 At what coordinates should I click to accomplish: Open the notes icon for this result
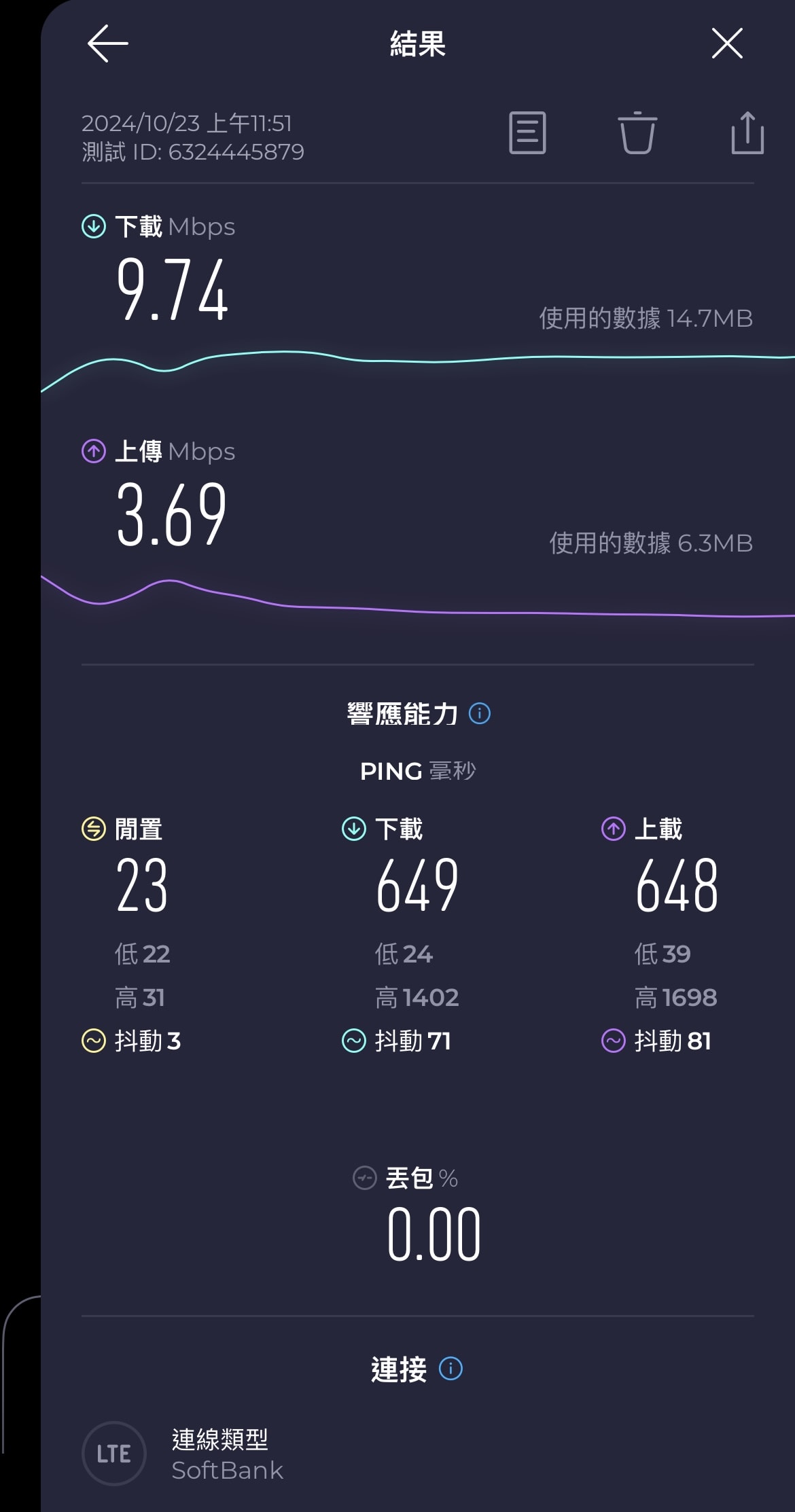click(x=527, y=132)
